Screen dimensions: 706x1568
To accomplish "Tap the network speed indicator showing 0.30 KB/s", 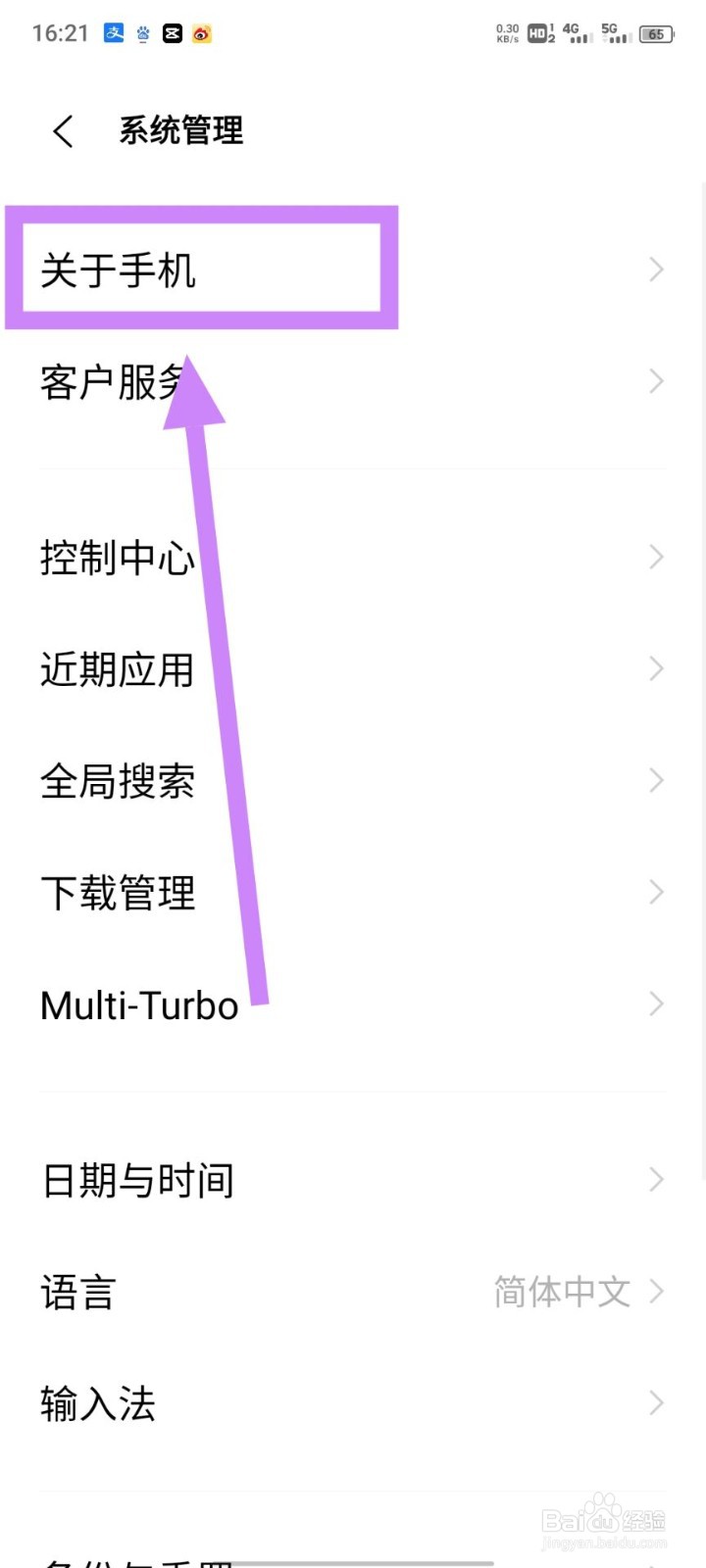I will coord(506,32).
